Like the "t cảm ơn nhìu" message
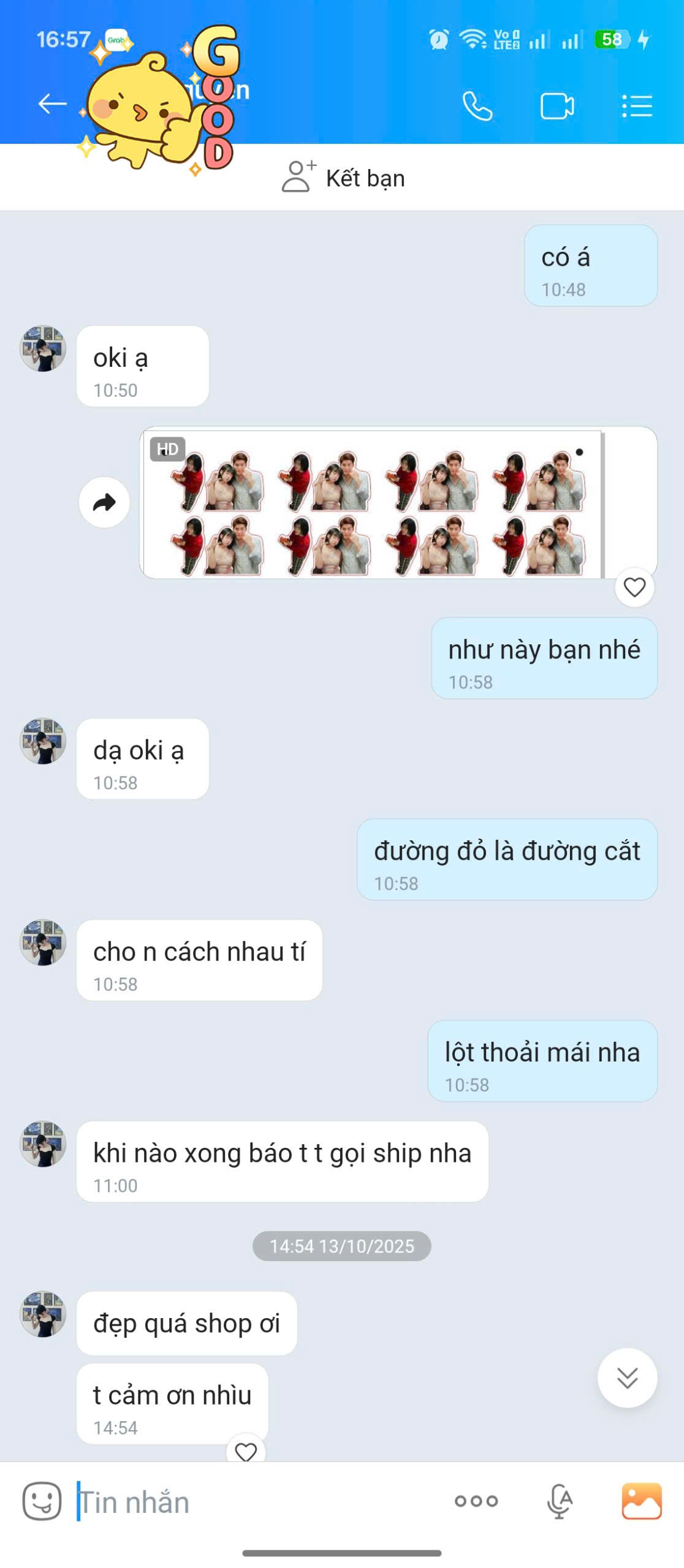Image resolution: width=684 pixels, height=1568 pixels. pos(246,1451)
